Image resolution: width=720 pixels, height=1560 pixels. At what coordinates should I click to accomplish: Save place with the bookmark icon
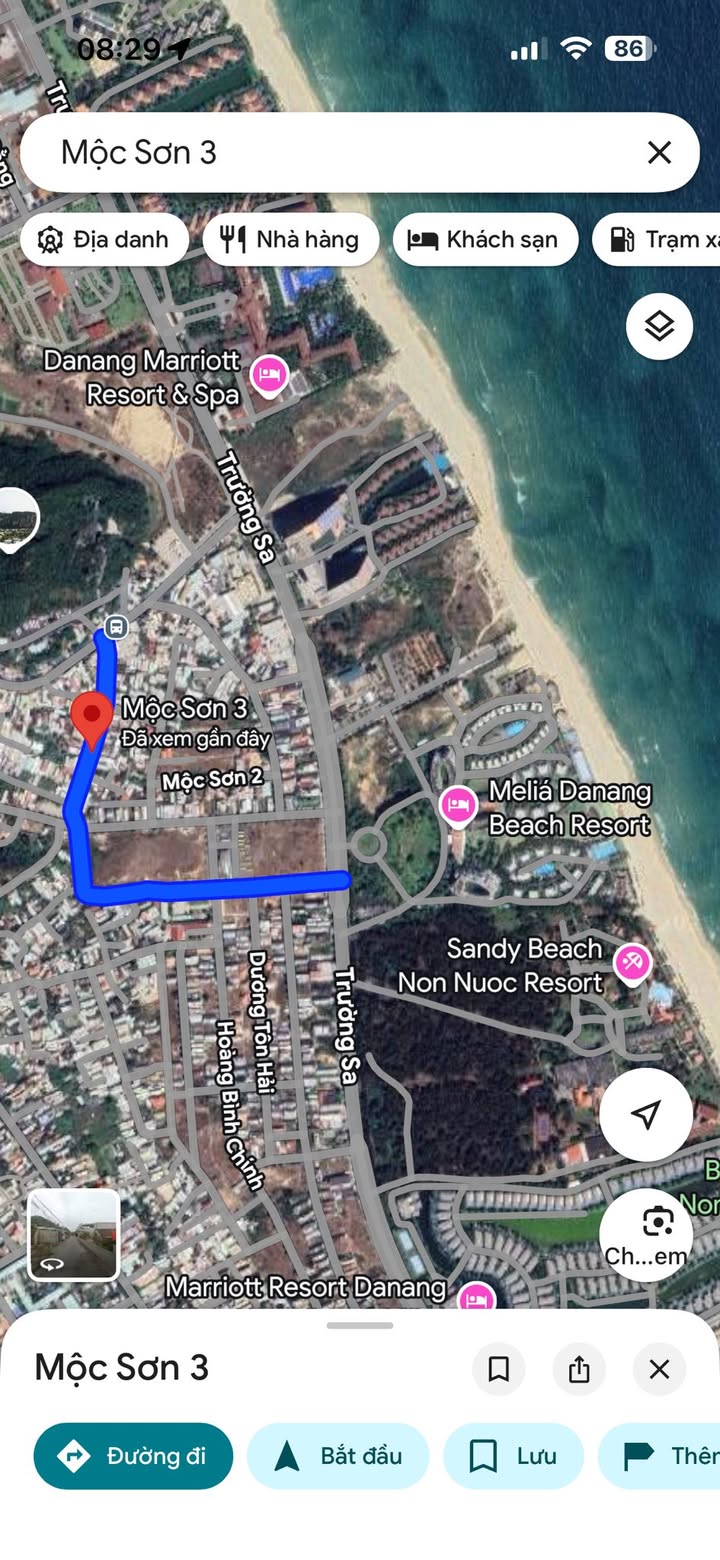point(499,1369)
